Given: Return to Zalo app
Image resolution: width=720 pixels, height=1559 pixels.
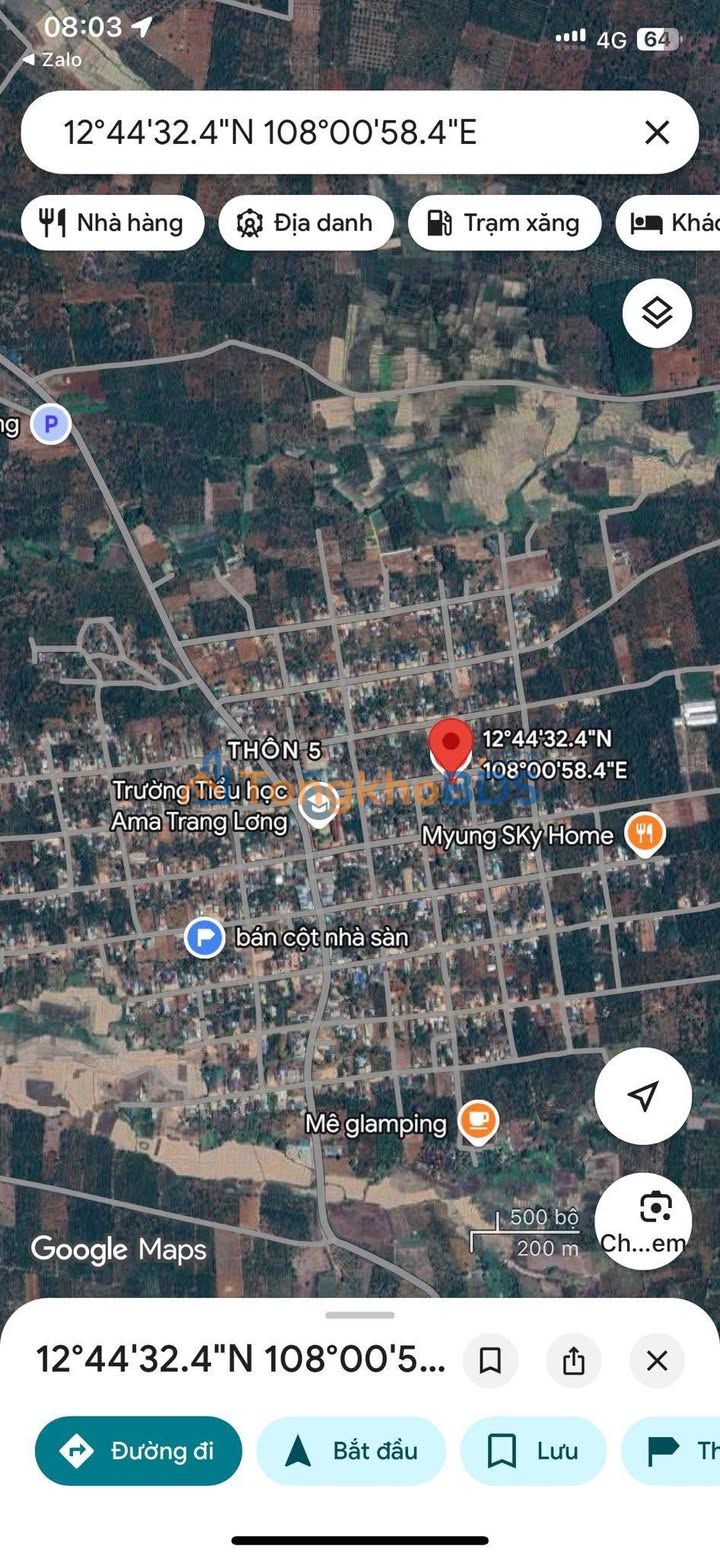Looking at the screenshot, I should (x=52, y=60).
